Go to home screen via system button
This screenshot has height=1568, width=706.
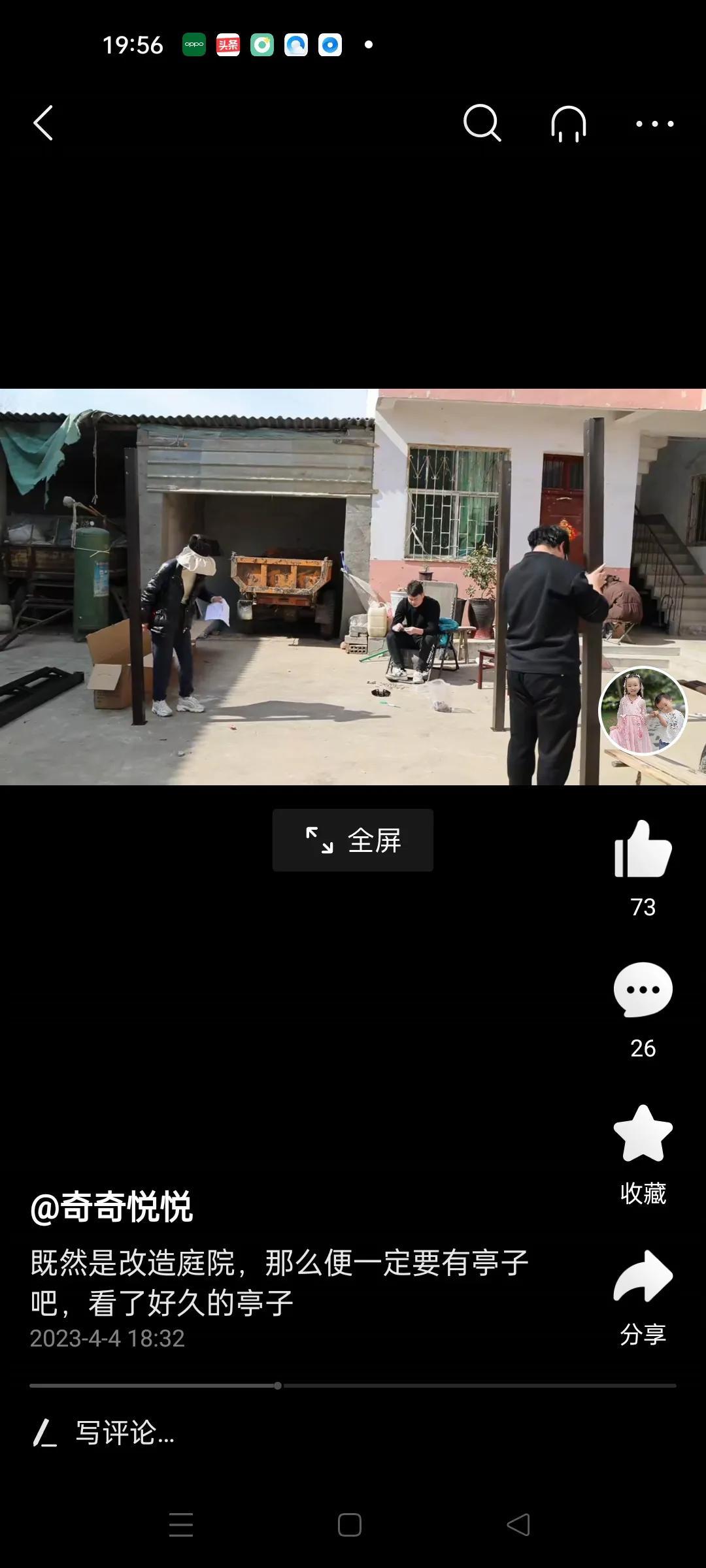(x=350, y=1525)
